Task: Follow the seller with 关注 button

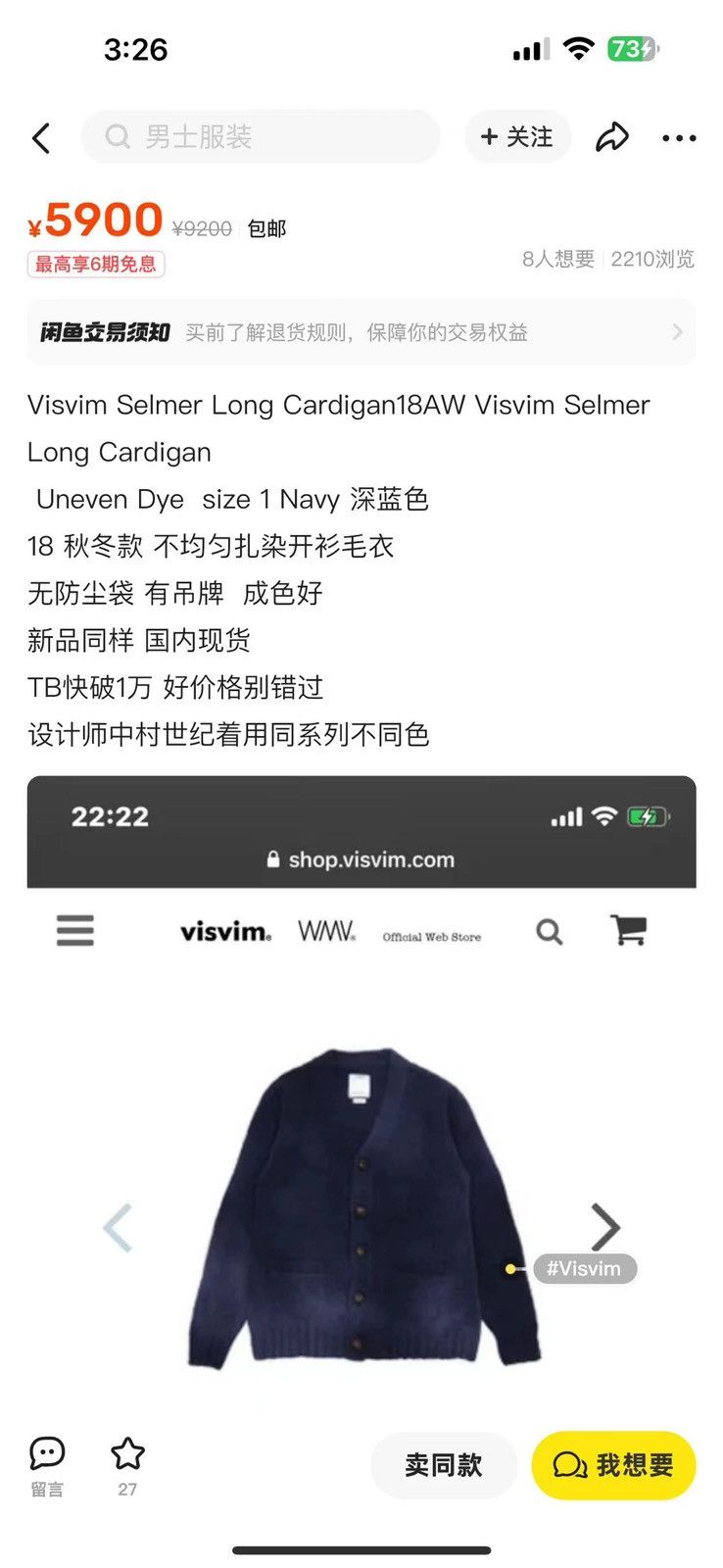Action: tap(517, 137)
